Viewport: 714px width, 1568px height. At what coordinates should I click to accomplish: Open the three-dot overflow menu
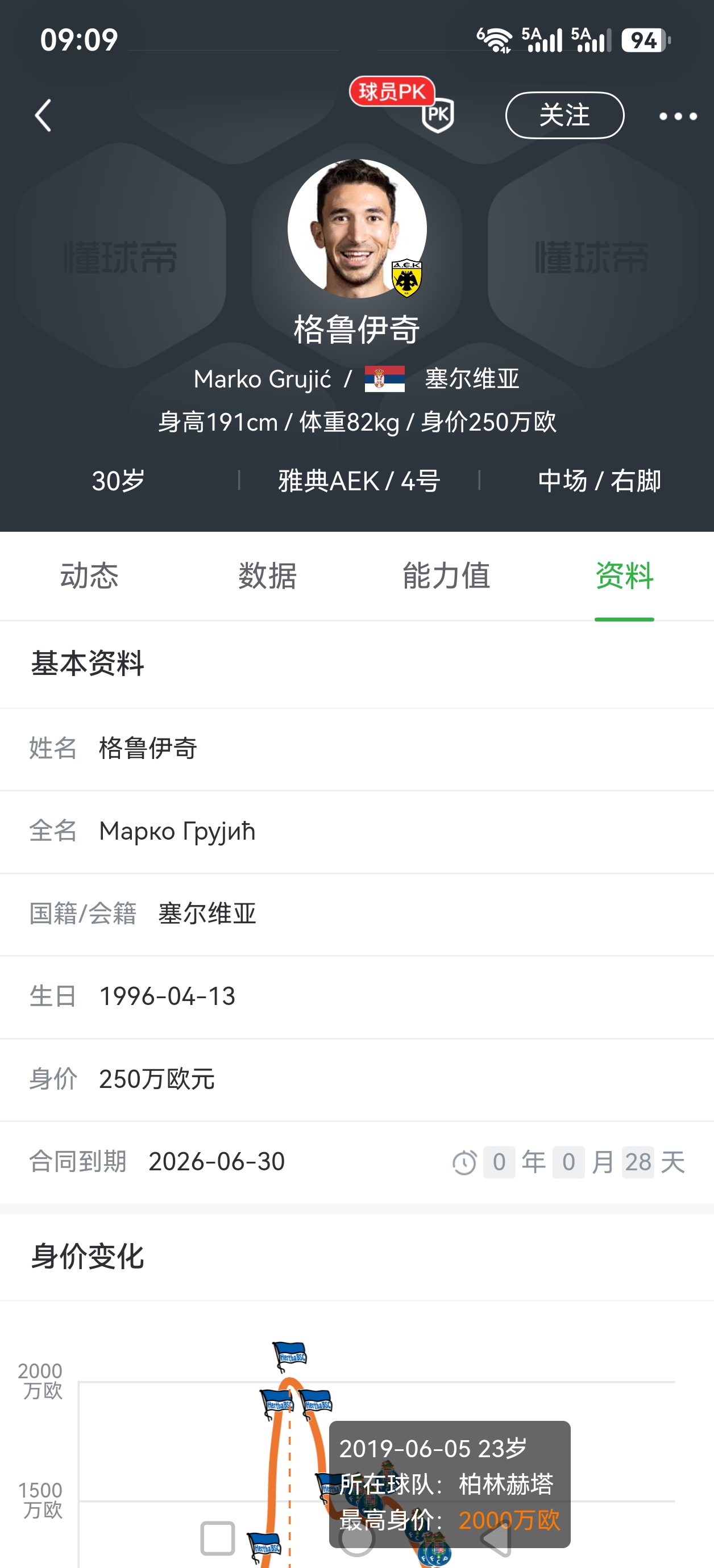(x=678, y=116)
